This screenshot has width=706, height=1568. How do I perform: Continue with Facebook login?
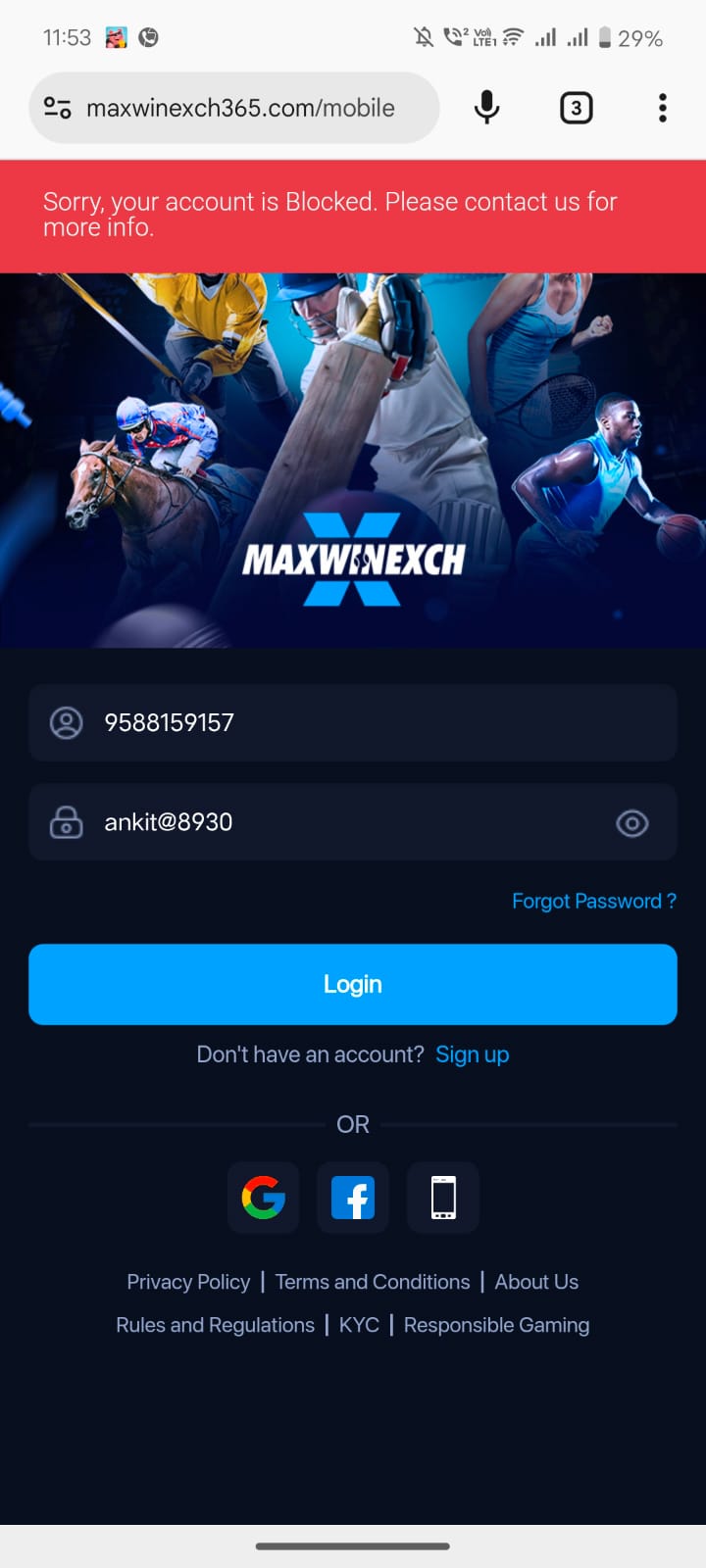click(353, 1198)
